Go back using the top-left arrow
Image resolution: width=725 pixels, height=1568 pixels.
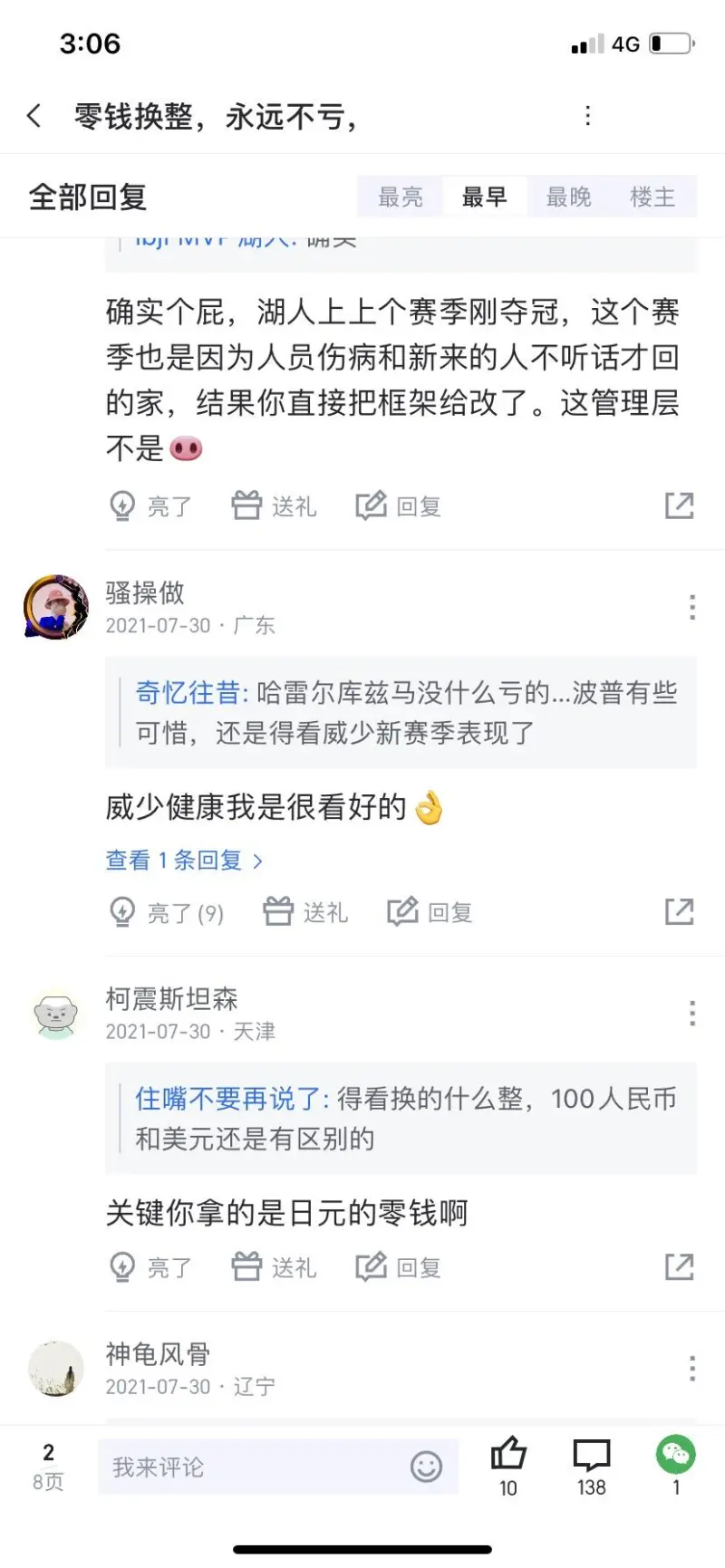(34, 116)
